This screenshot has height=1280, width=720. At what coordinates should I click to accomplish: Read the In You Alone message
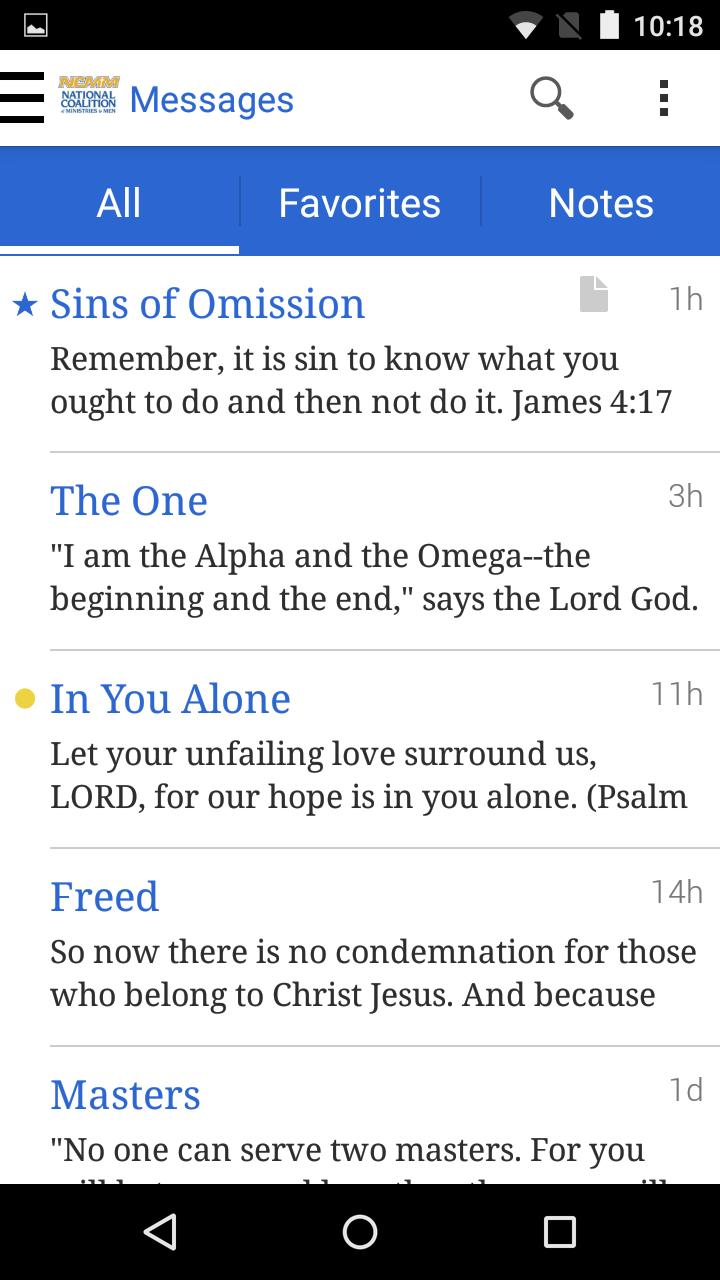coord(360,749)
